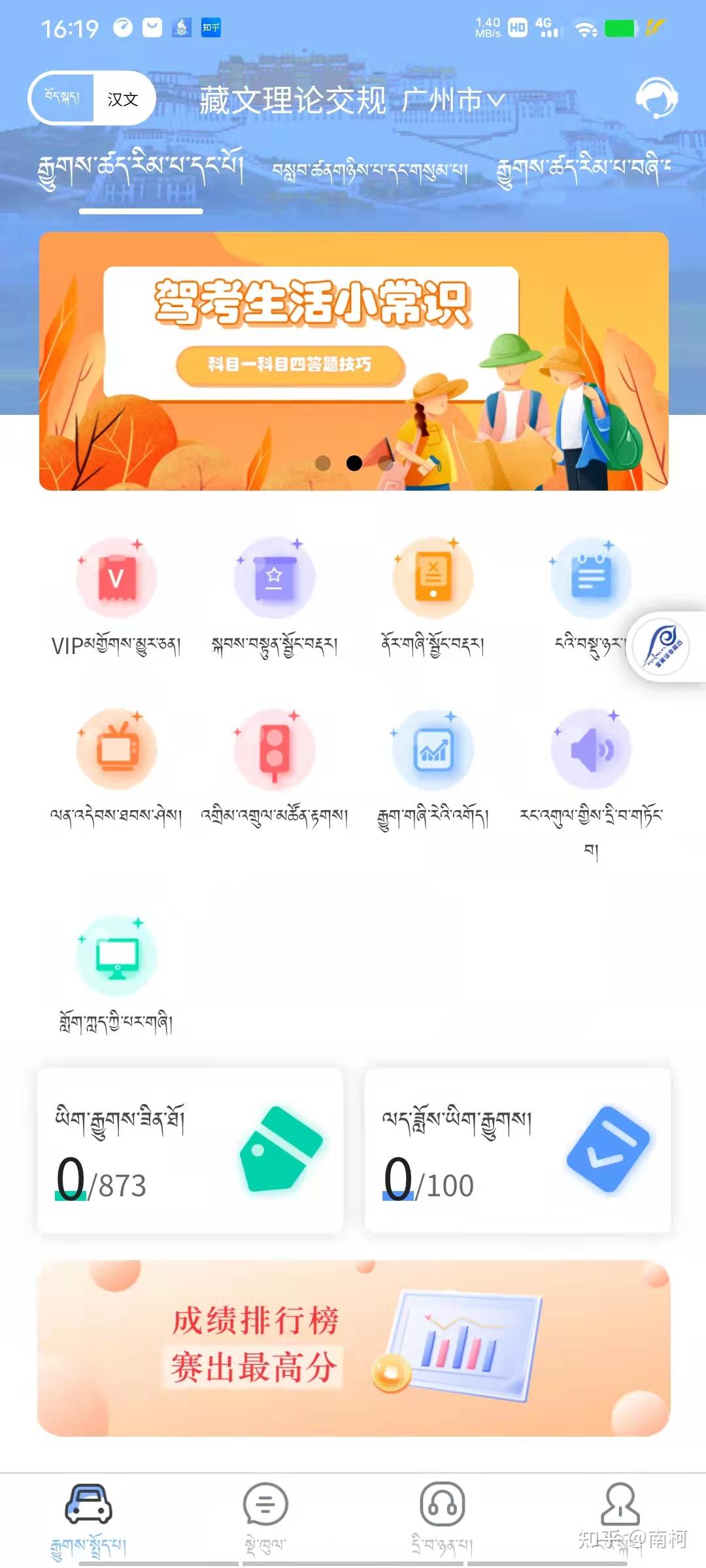Open the green monitor grid icon
Viewport: 706px width, 1568px height.
116,975
